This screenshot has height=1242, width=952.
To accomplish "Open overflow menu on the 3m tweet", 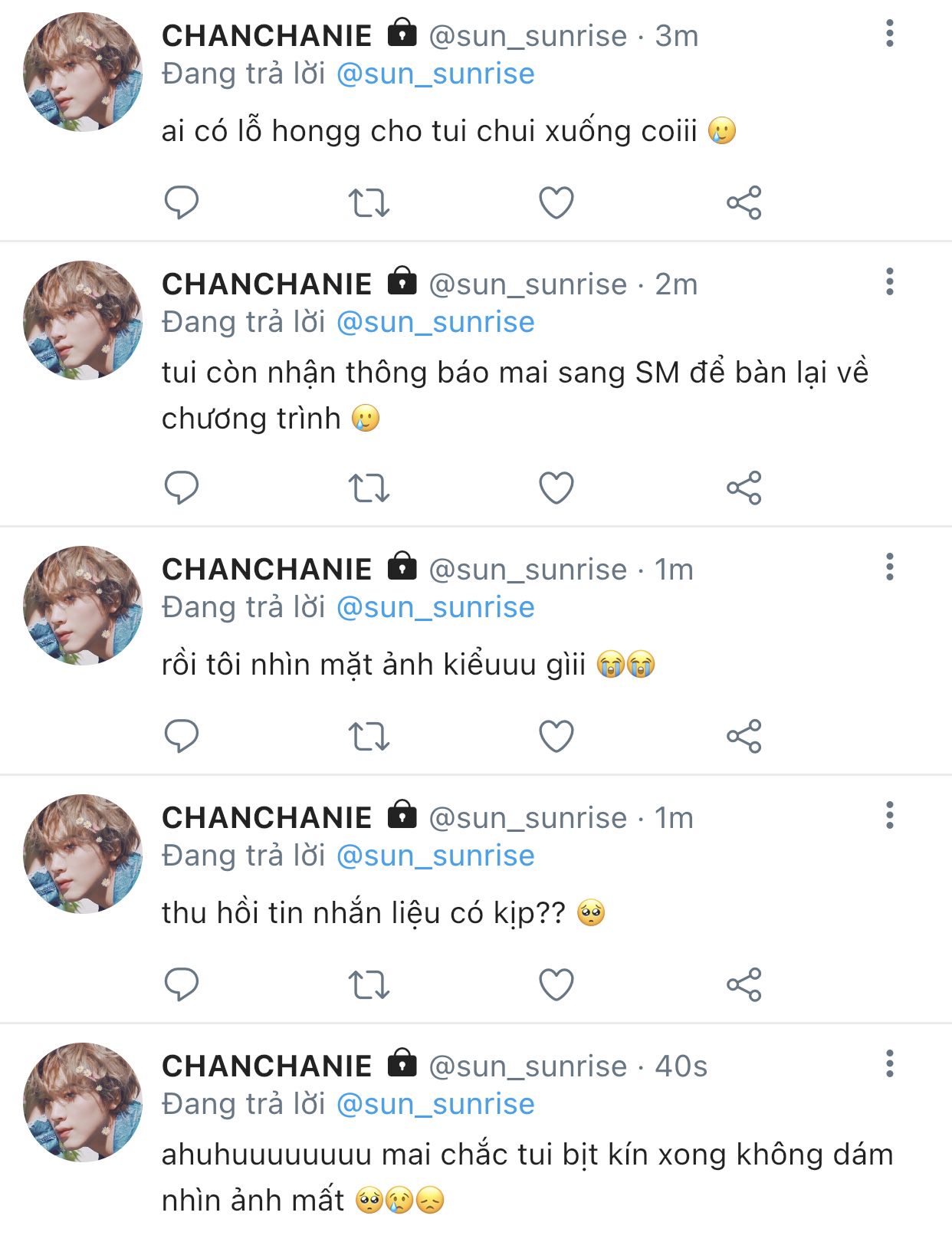I will pyautogui.click(x=889, y=34).
